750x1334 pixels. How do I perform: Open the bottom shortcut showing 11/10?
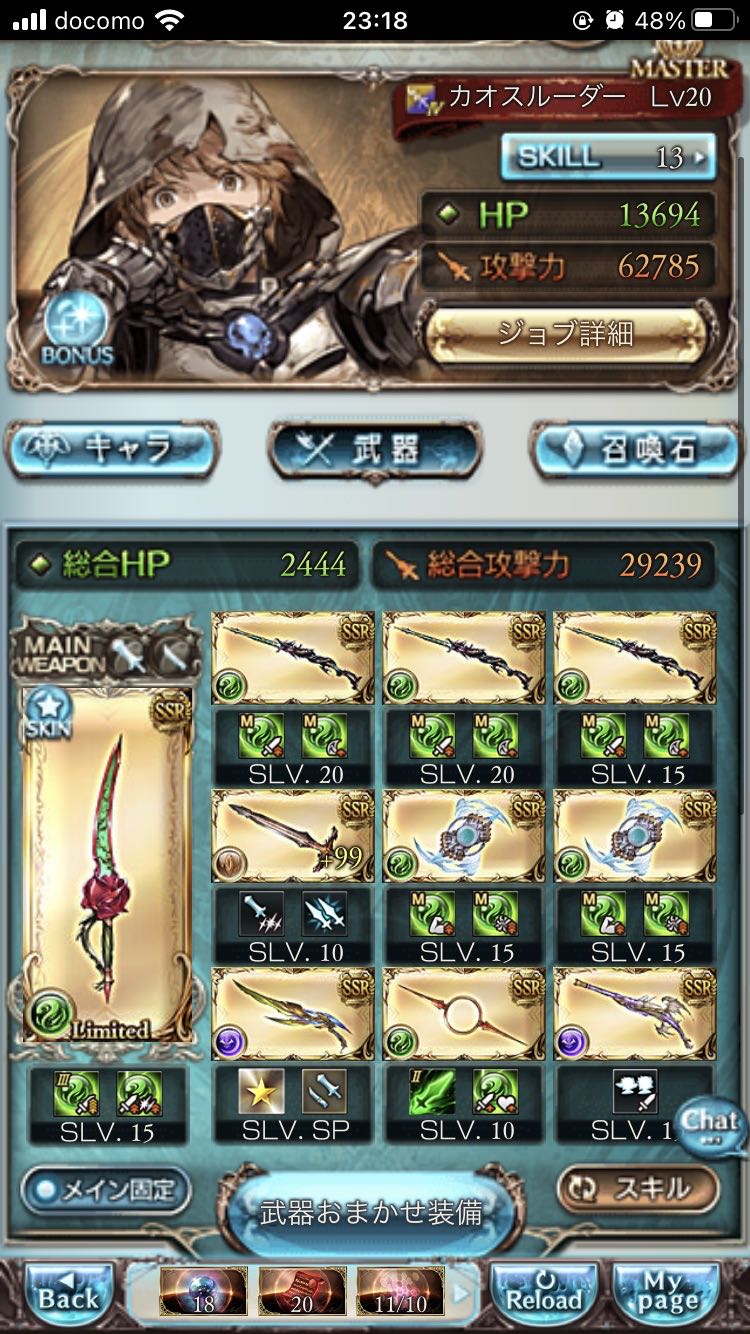400,1292
